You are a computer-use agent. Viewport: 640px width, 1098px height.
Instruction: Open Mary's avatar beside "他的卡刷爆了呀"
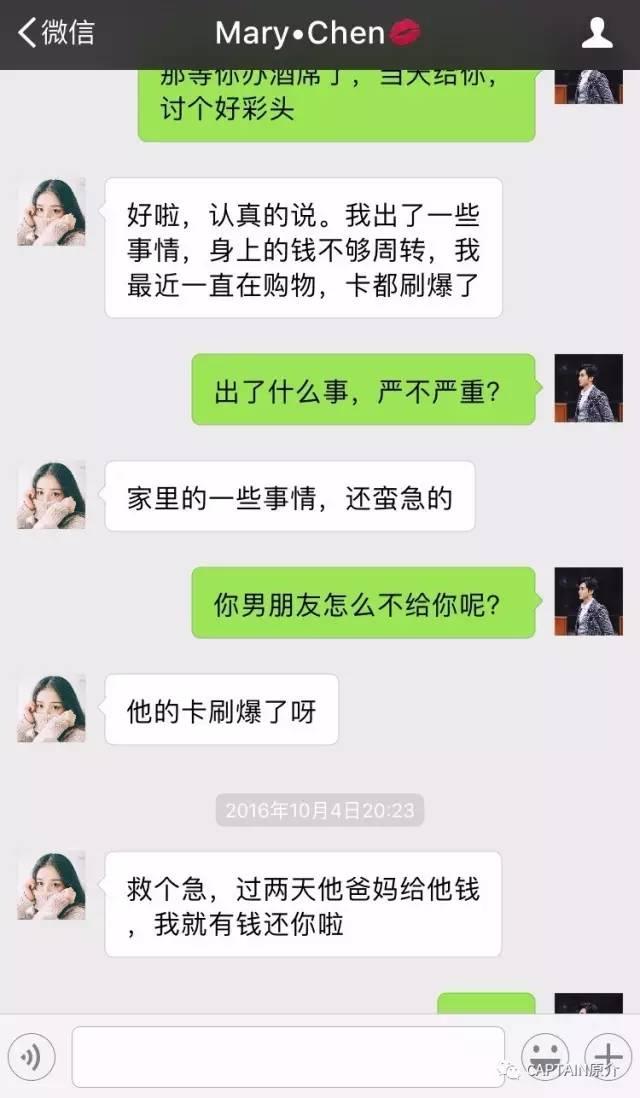tap(51, 709)
